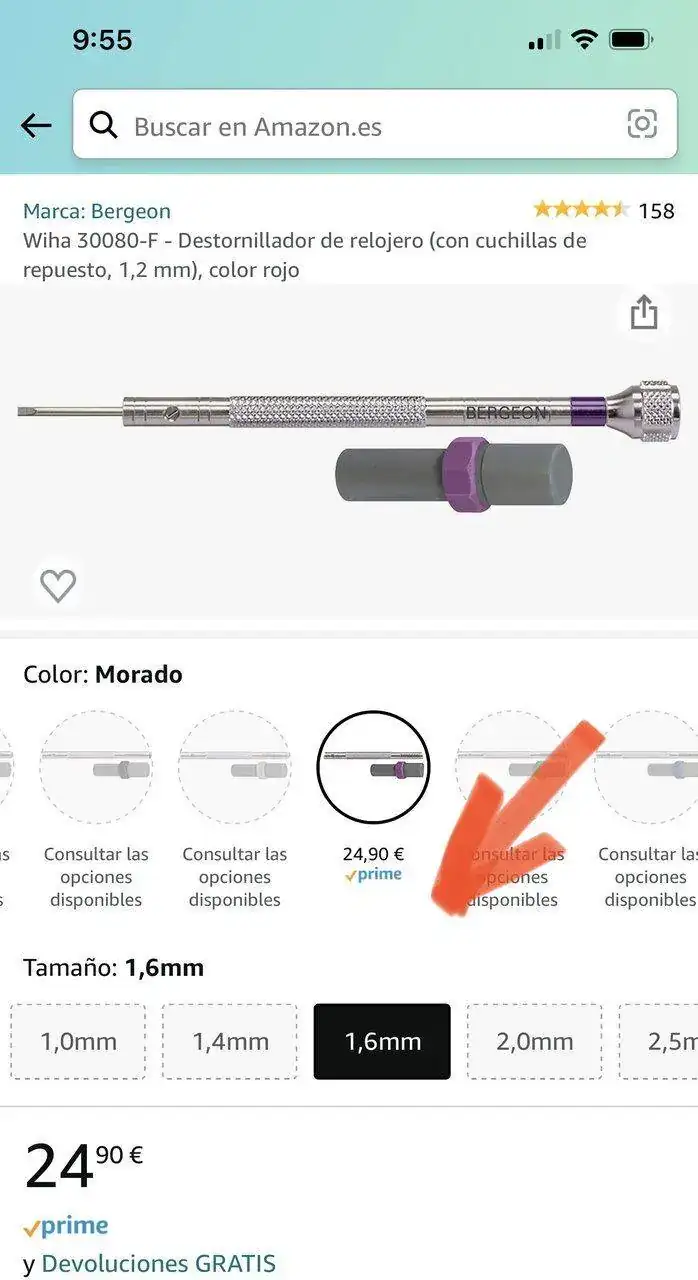The image size is (698, 1280).
Task: View the 158 customer ratings
Action: [x=603, y=210]
